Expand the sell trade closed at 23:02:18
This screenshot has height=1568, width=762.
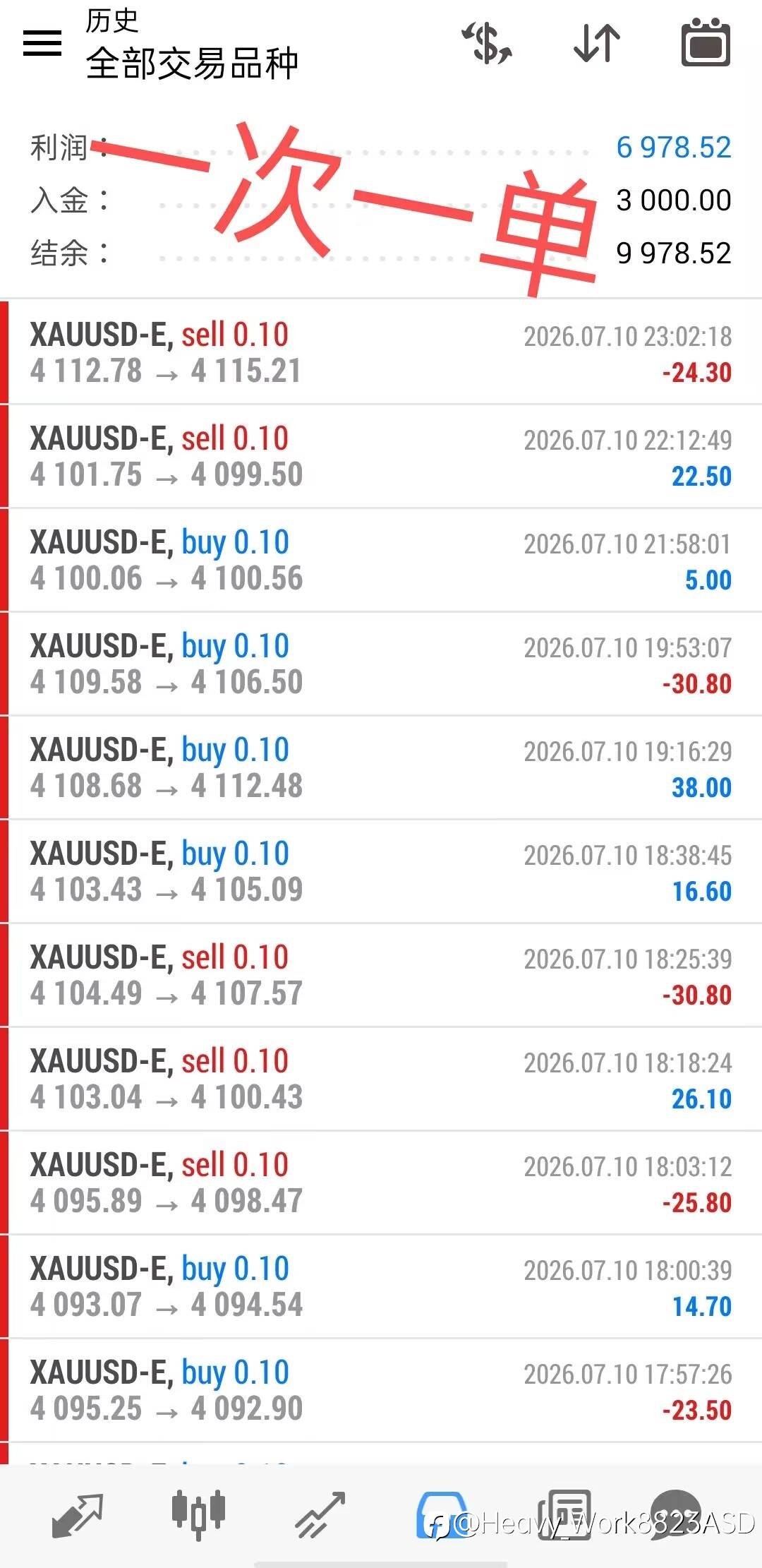(x=381, y=352)
